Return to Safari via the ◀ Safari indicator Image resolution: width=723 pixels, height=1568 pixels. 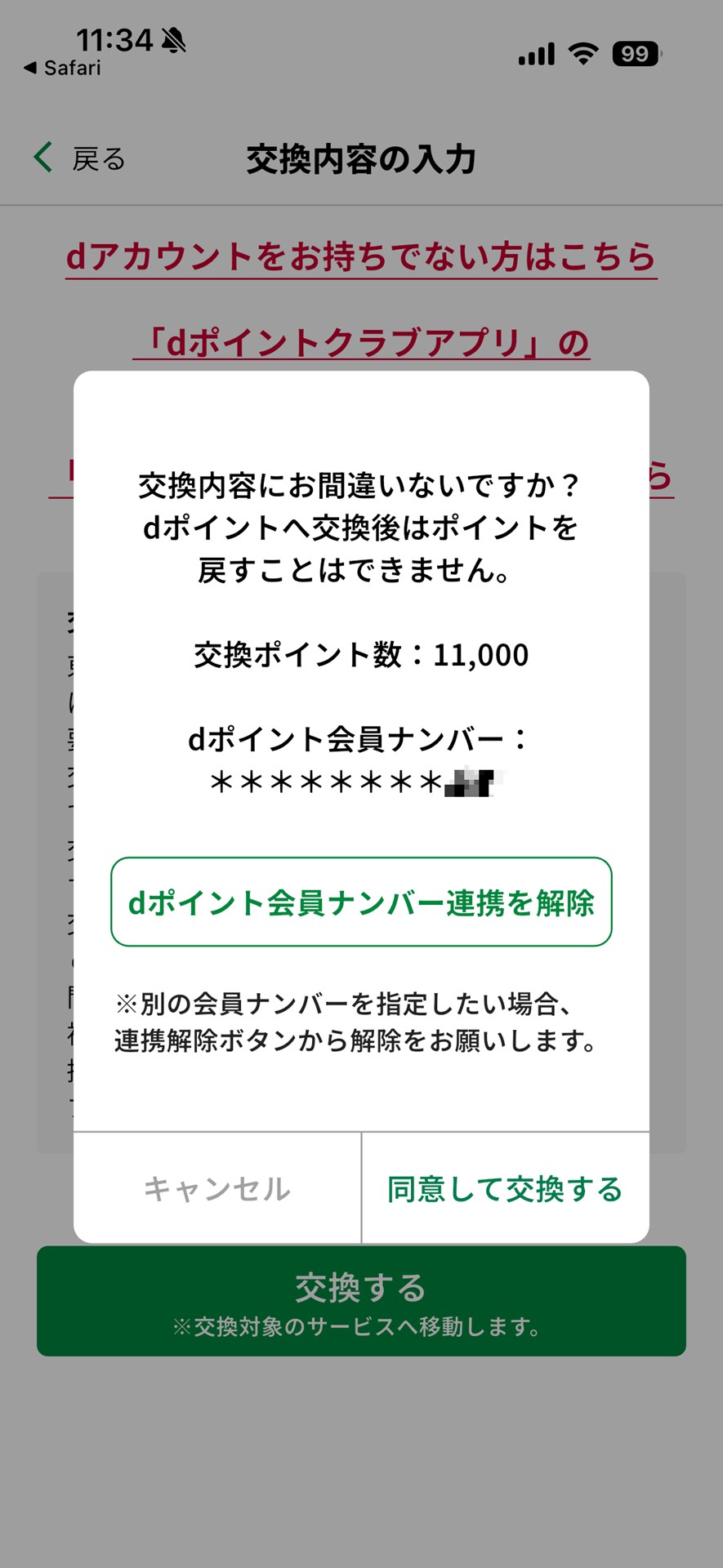coord(59,69)
